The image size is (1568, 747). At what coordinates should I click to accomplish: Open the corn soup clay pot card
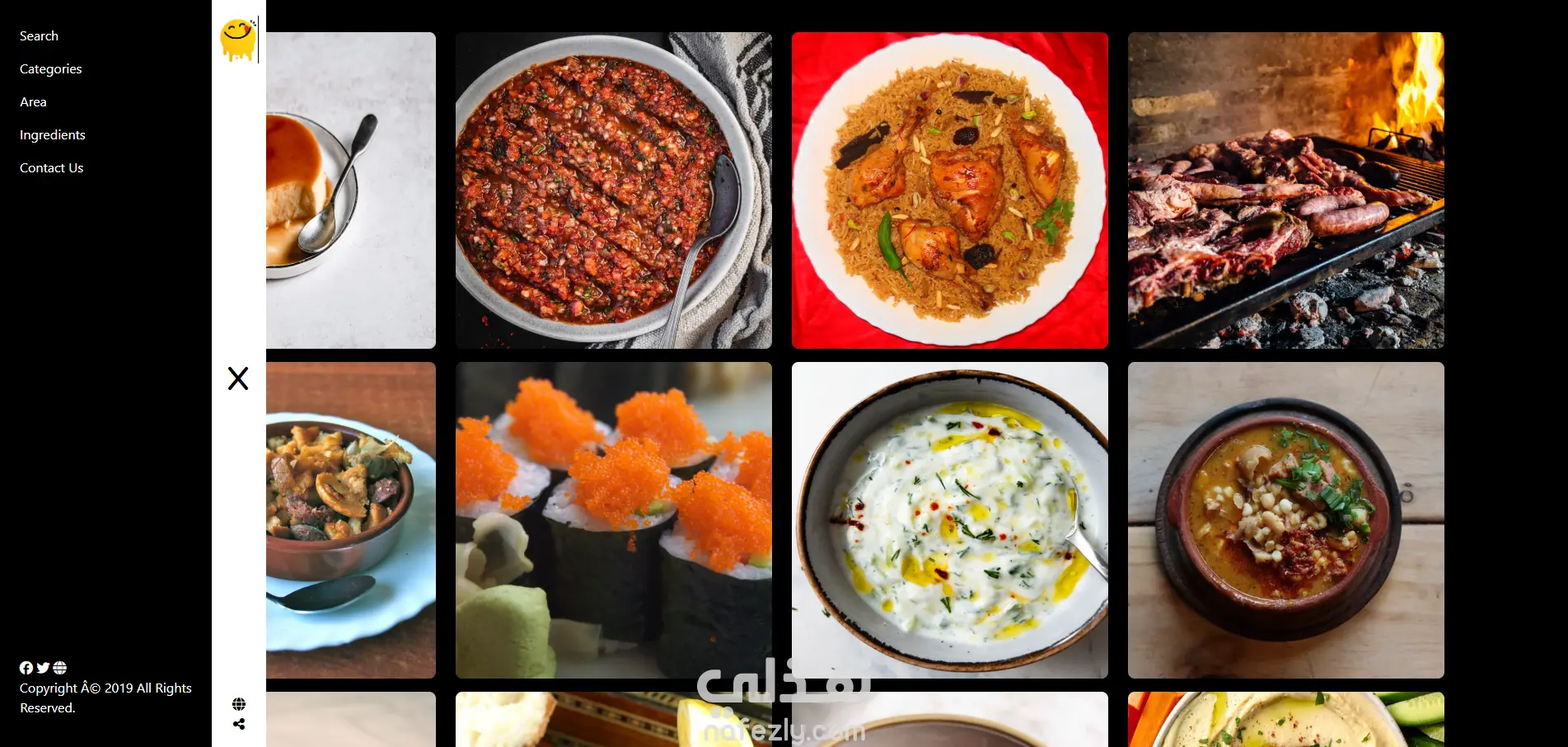click(x=1285, y=520)
